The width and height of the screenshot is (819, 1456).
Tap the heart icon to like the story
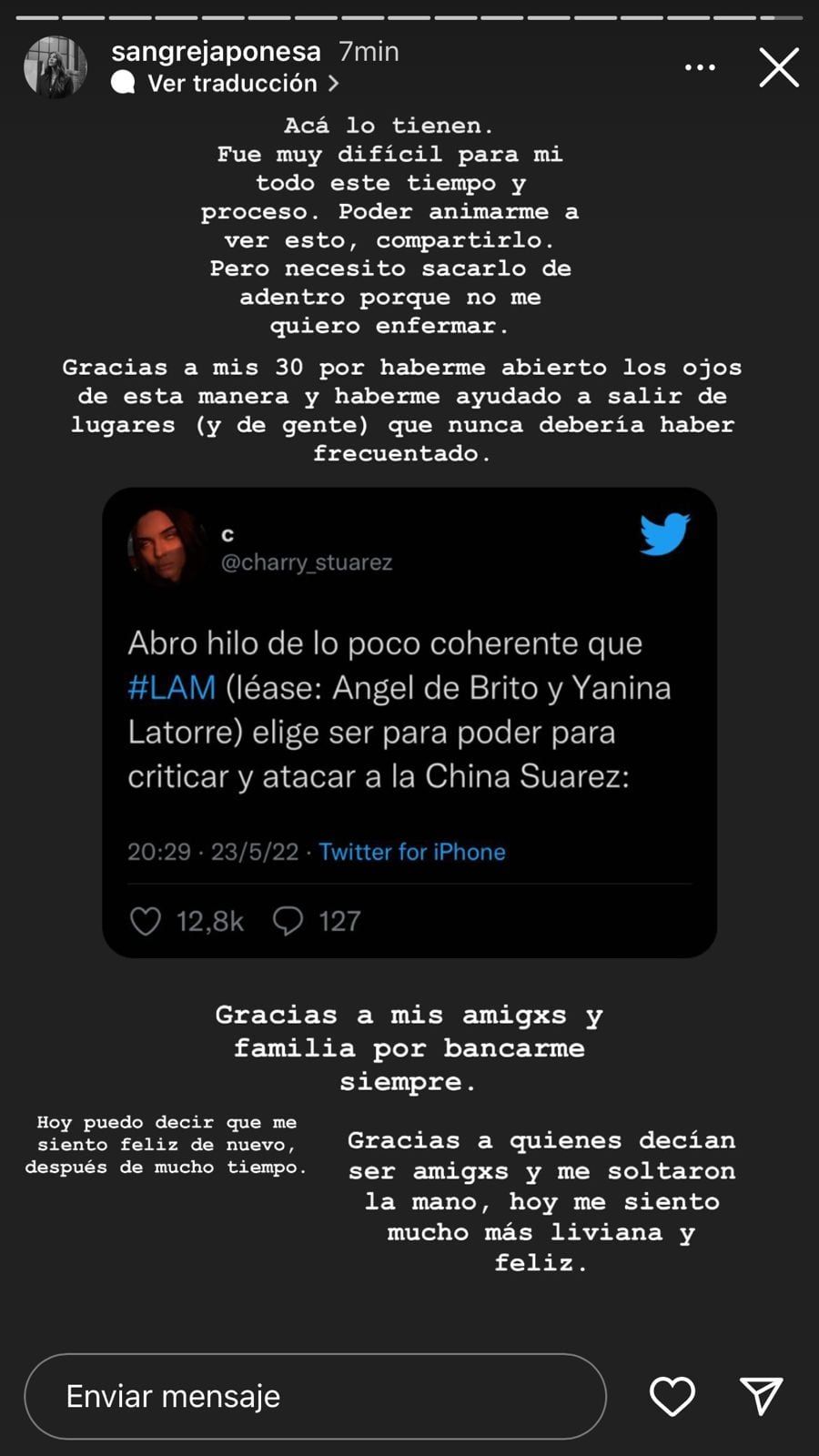[x=672, y=1396]
